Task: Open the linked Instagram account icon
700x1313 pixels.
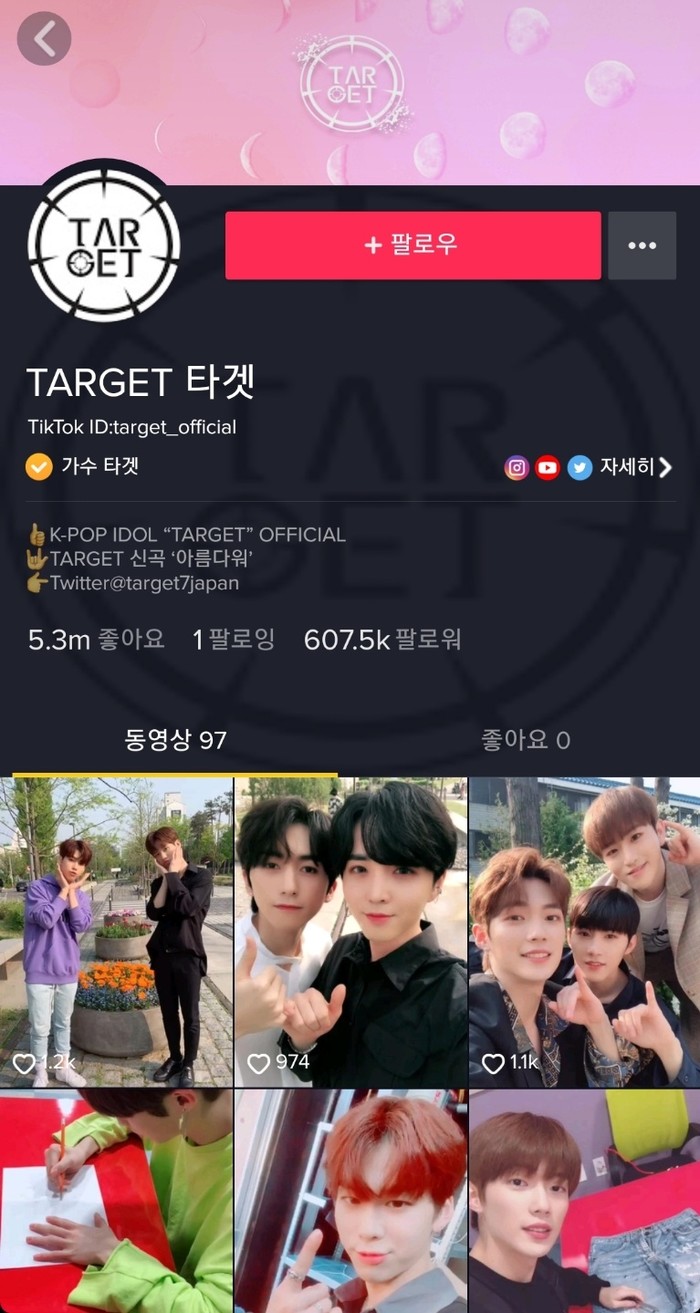Action: (x=516, y=467)
